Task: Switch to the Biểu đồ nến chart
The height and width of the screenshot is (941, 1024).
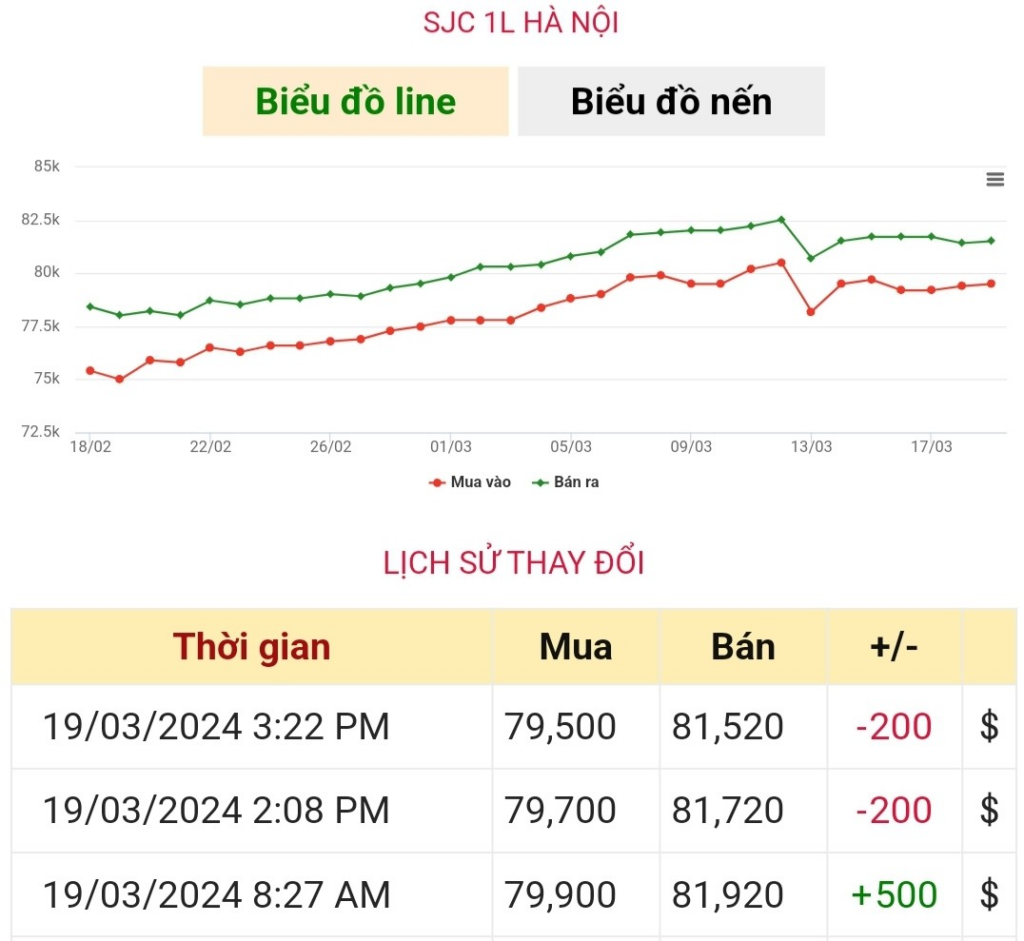Action: coord(671,101)
